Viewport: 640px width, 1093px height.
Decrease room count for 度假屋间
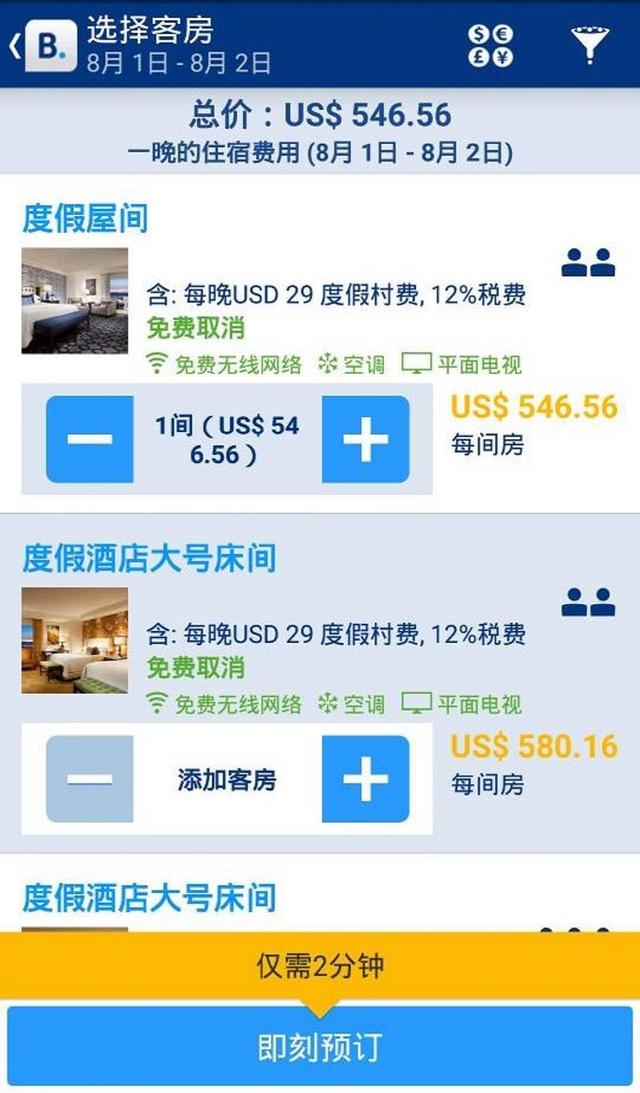(x=90, y=440)
